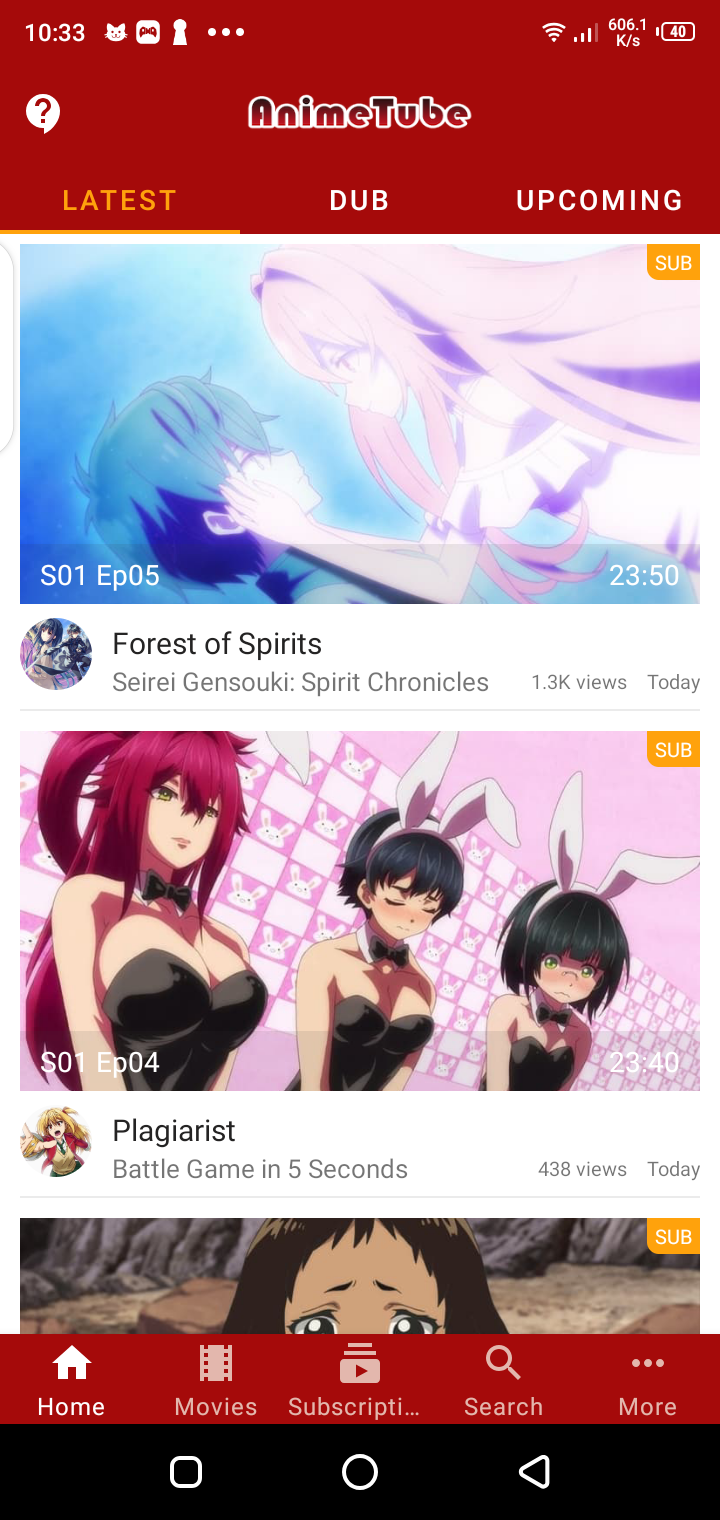Open Seirei Gensouki channel avatar
Image resolution: width=720 pixels, height=1520 pixels.
pos(56,654)
